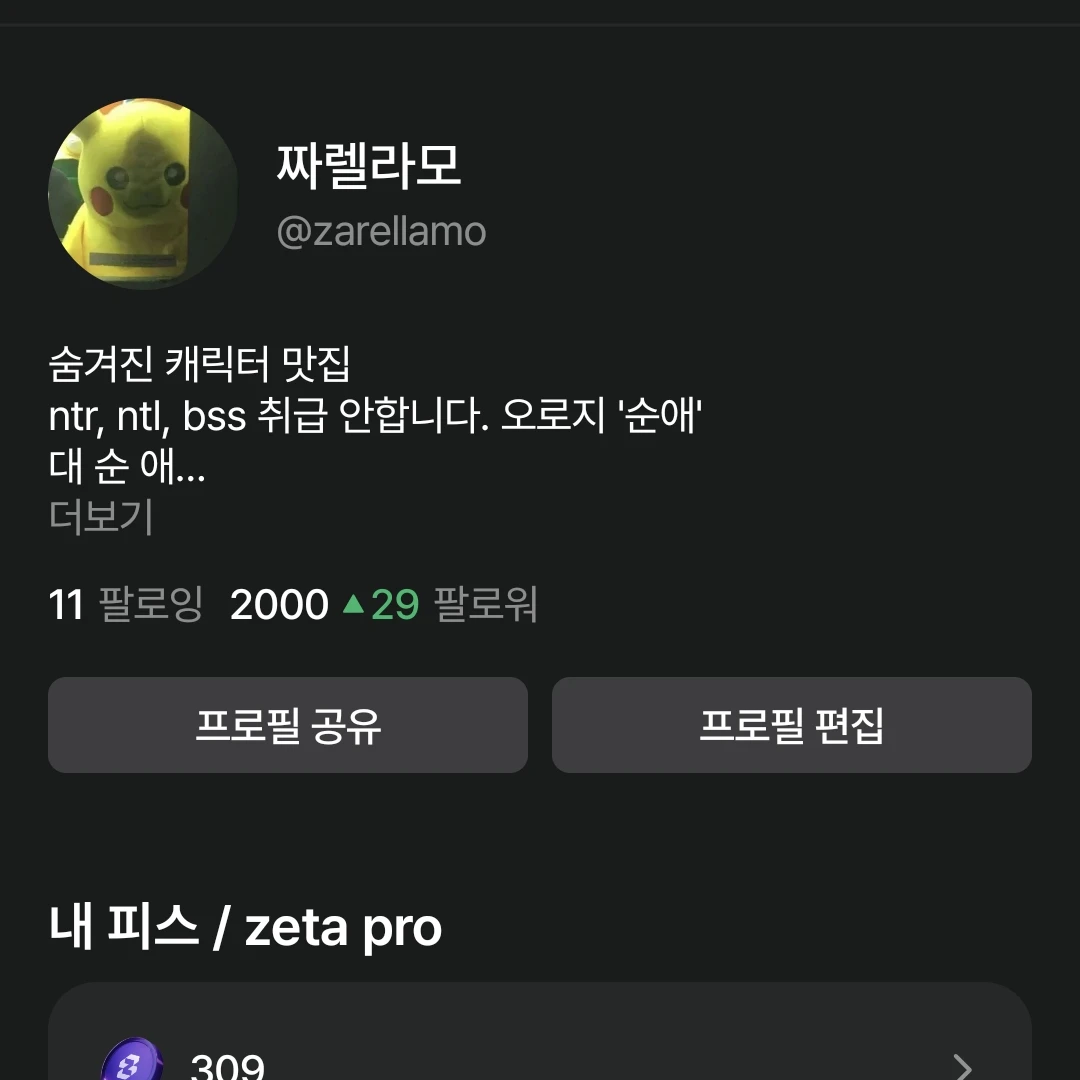
Task: Open 프로필 편집 to edit profile
Action: [791, 725]
